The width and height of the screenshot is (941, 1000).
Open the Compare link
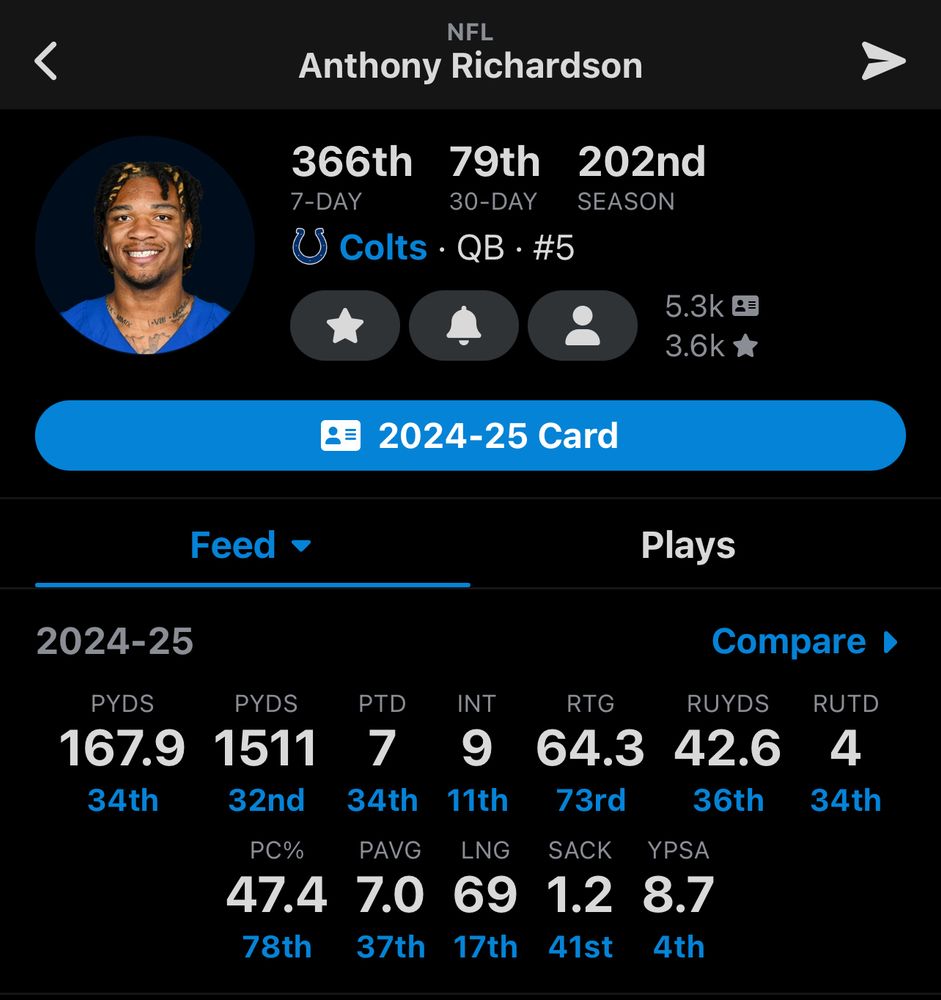coord(804,641)
